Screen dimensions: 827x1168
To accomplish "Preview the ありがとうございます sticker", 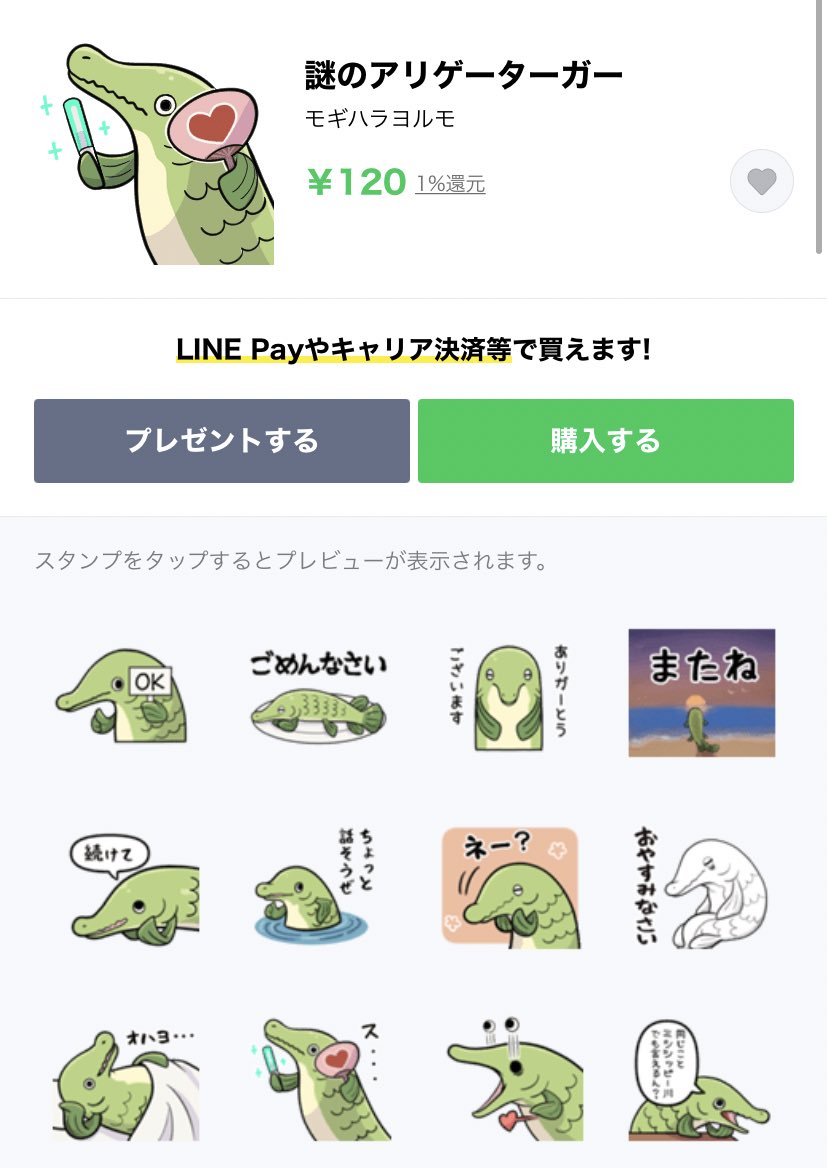I will (510, 693).
